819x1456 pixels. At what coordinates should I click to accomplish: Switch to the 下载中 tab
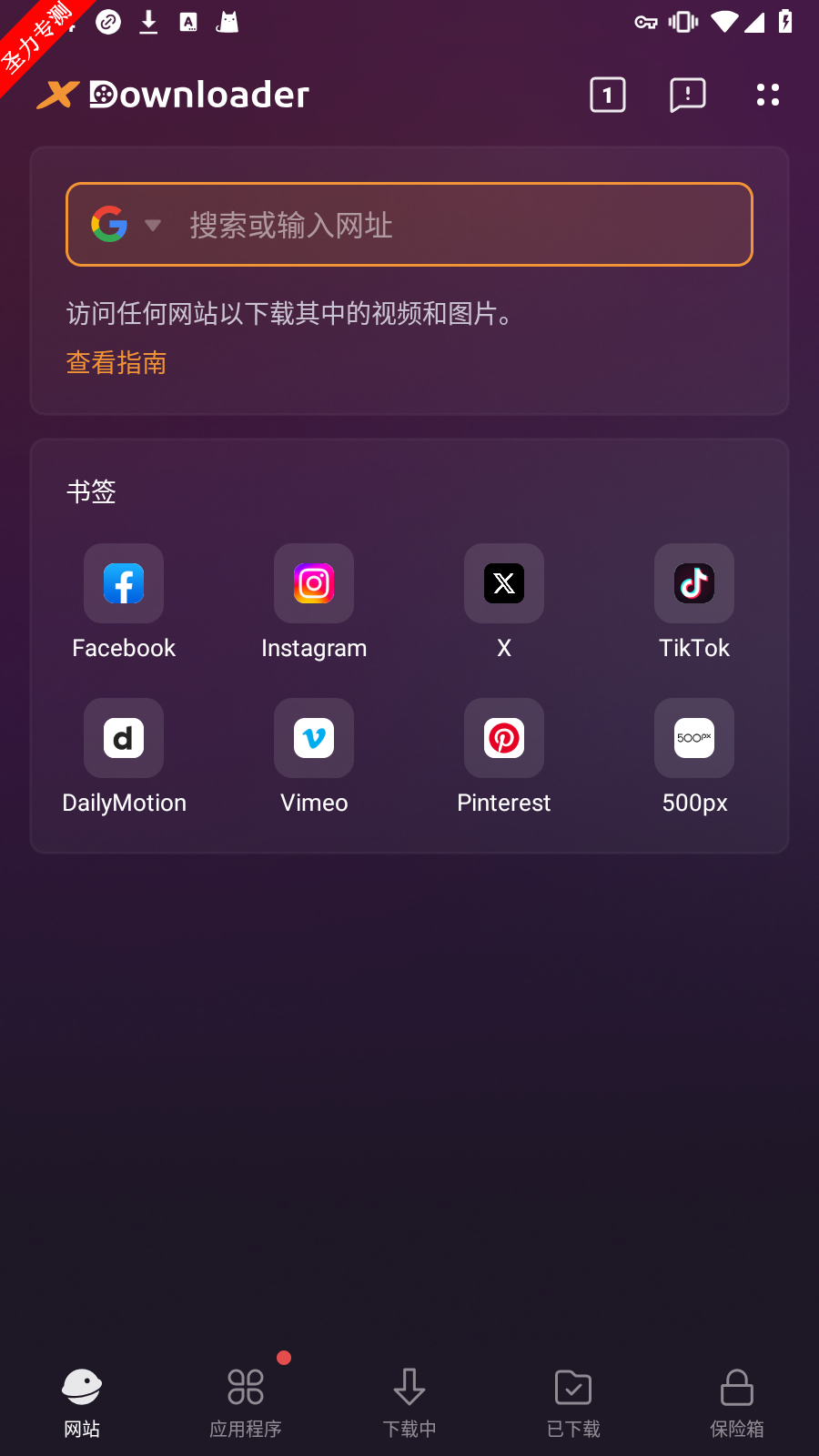coord(409,1402)
